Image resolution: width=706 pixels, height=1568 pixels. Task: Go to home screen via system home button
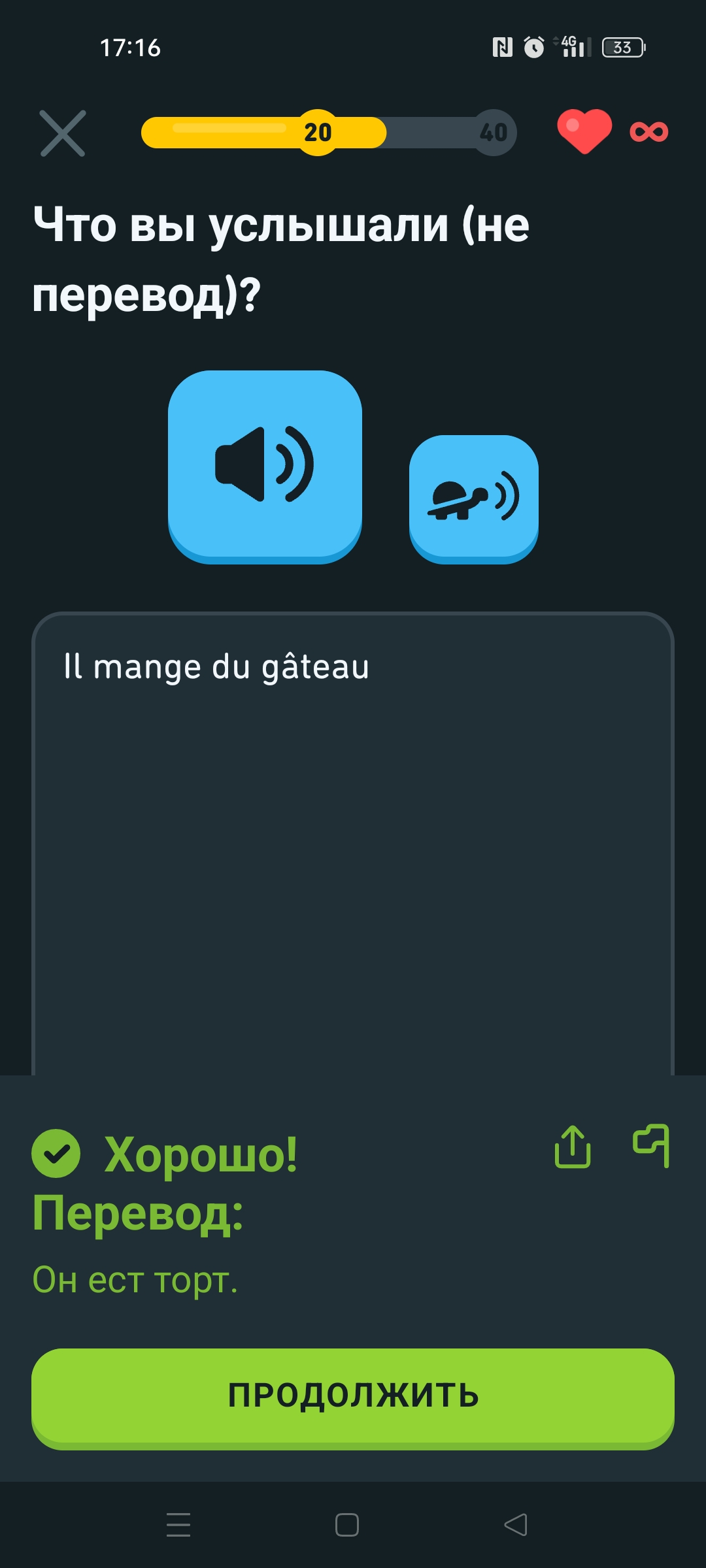(x=347, y=1525)
